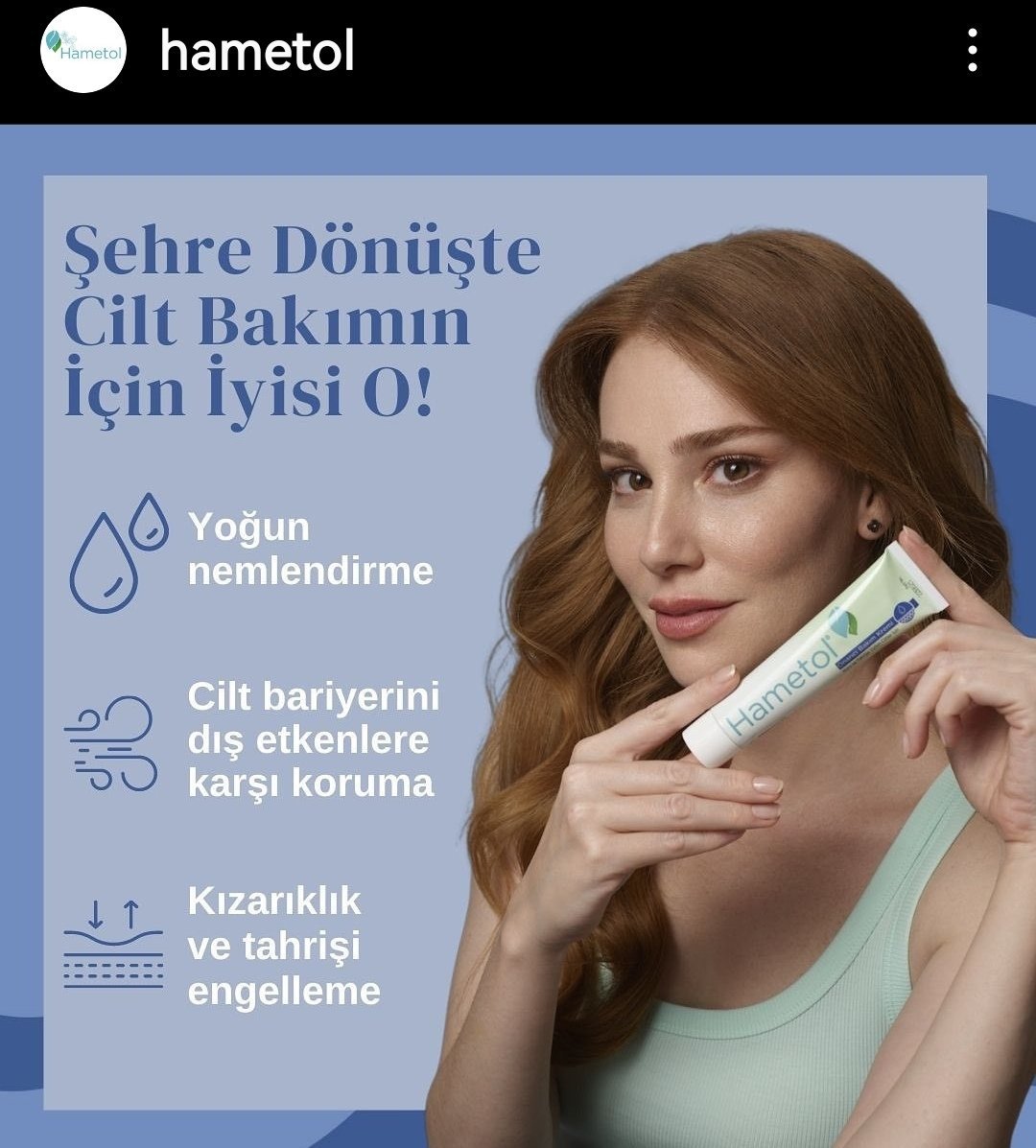Open the Hametol skin care post image
The height and width of the screenshot is (1148, 1036).
click(518, 635)
